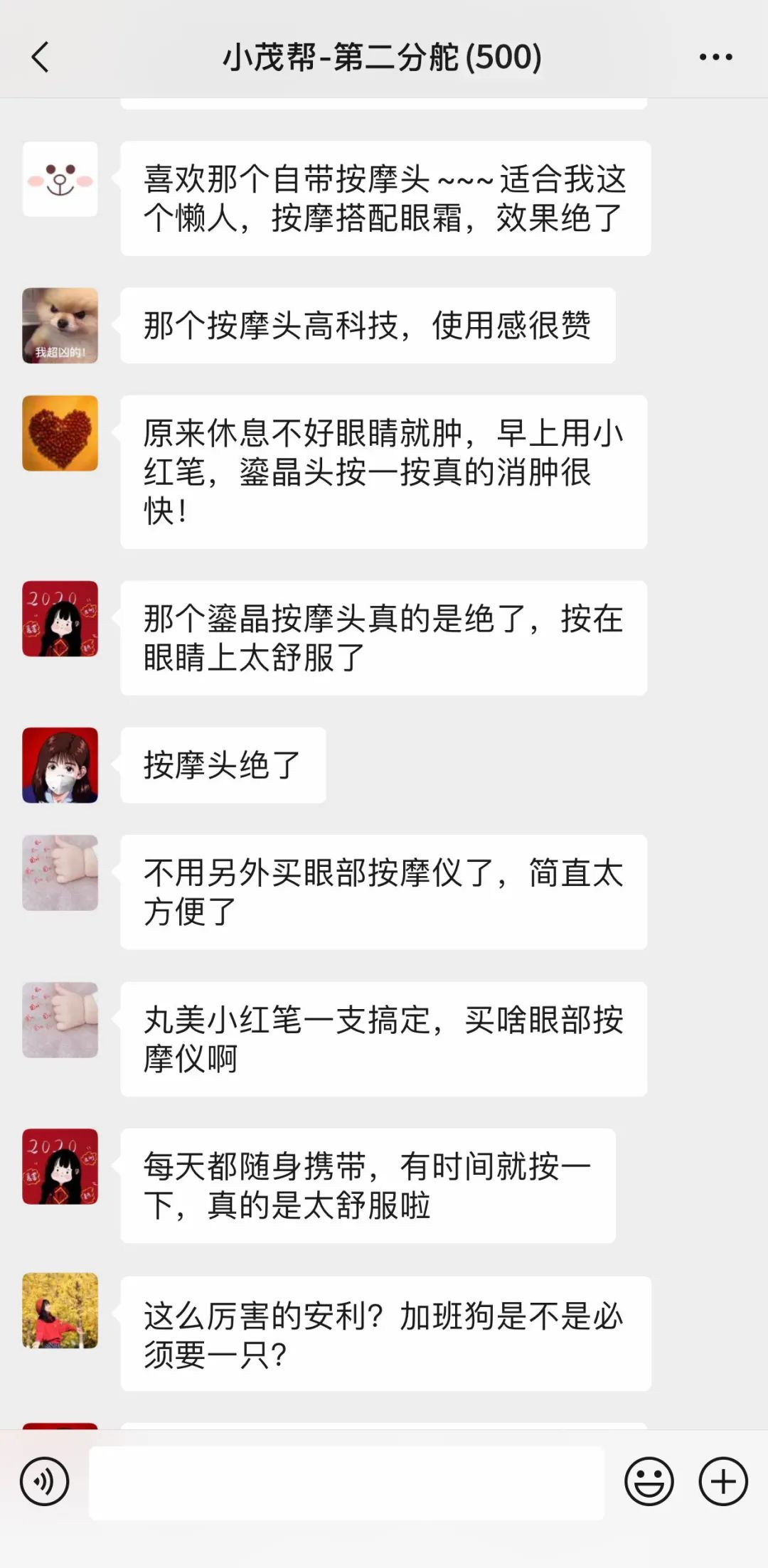768x1568 pixels.
Task: Tap the group title 小茂帮-第二分舵
Action: pyautogui.click(x=380, y=58)
